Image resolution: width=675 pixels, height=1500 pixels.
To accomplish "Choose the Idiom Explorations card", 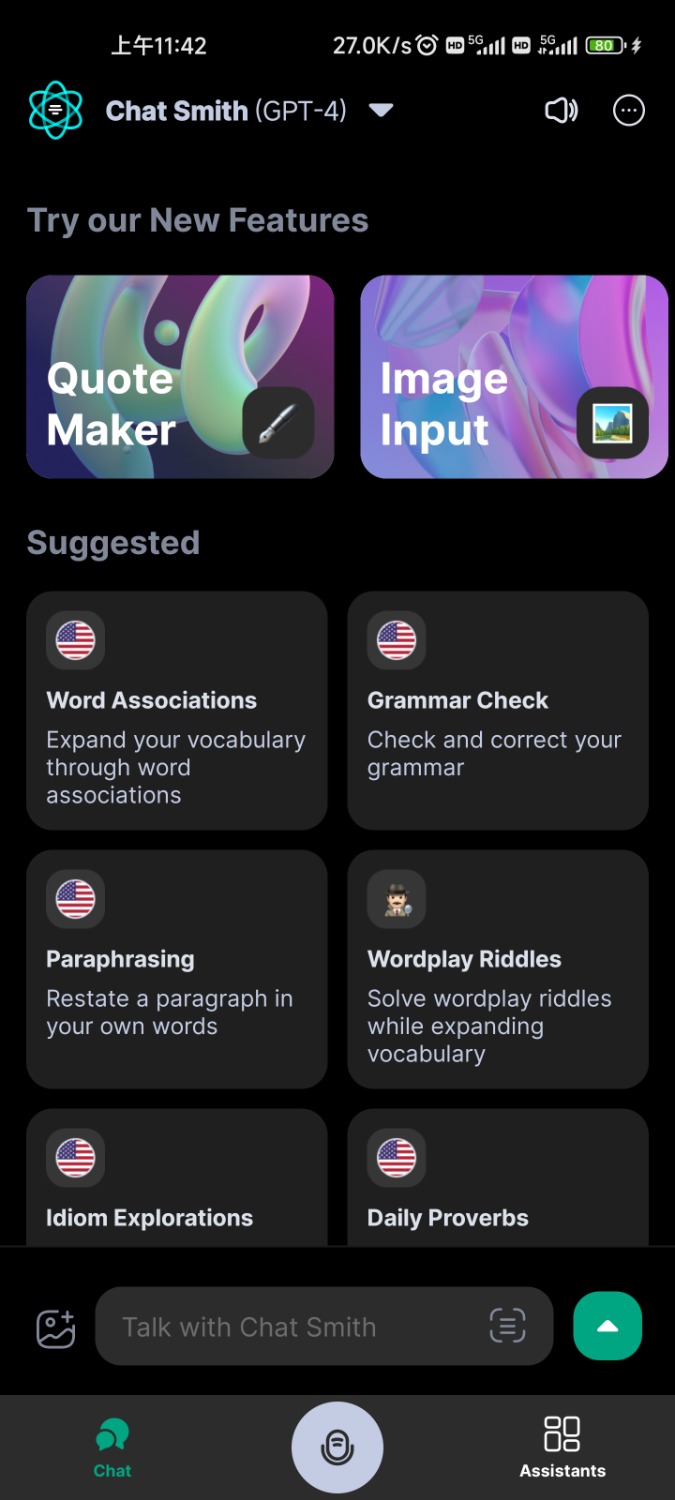I will pyautogui.click(x=177, y=1180).
